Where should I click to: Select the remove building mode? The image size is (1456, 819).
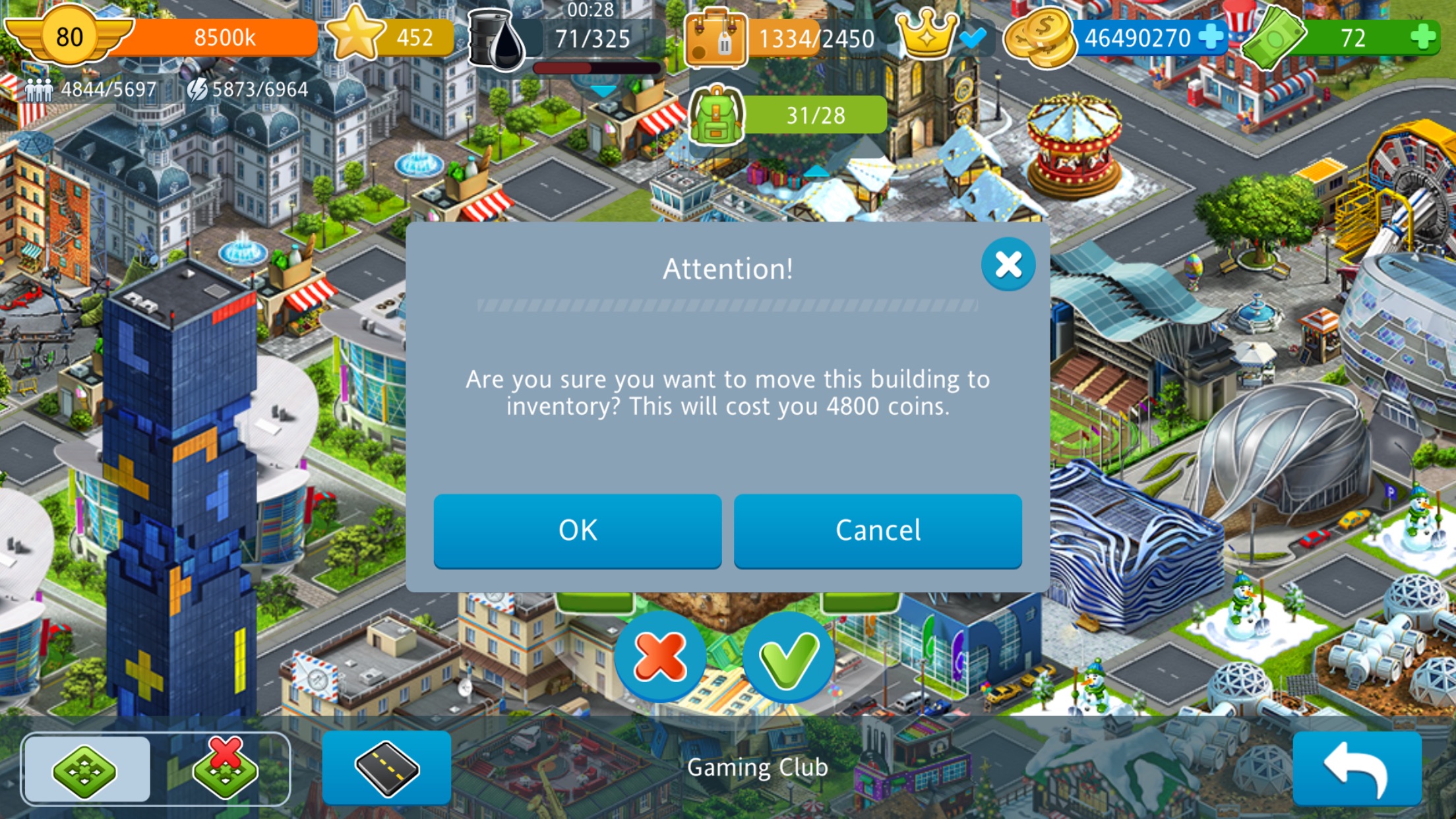(x=224, y=769)
